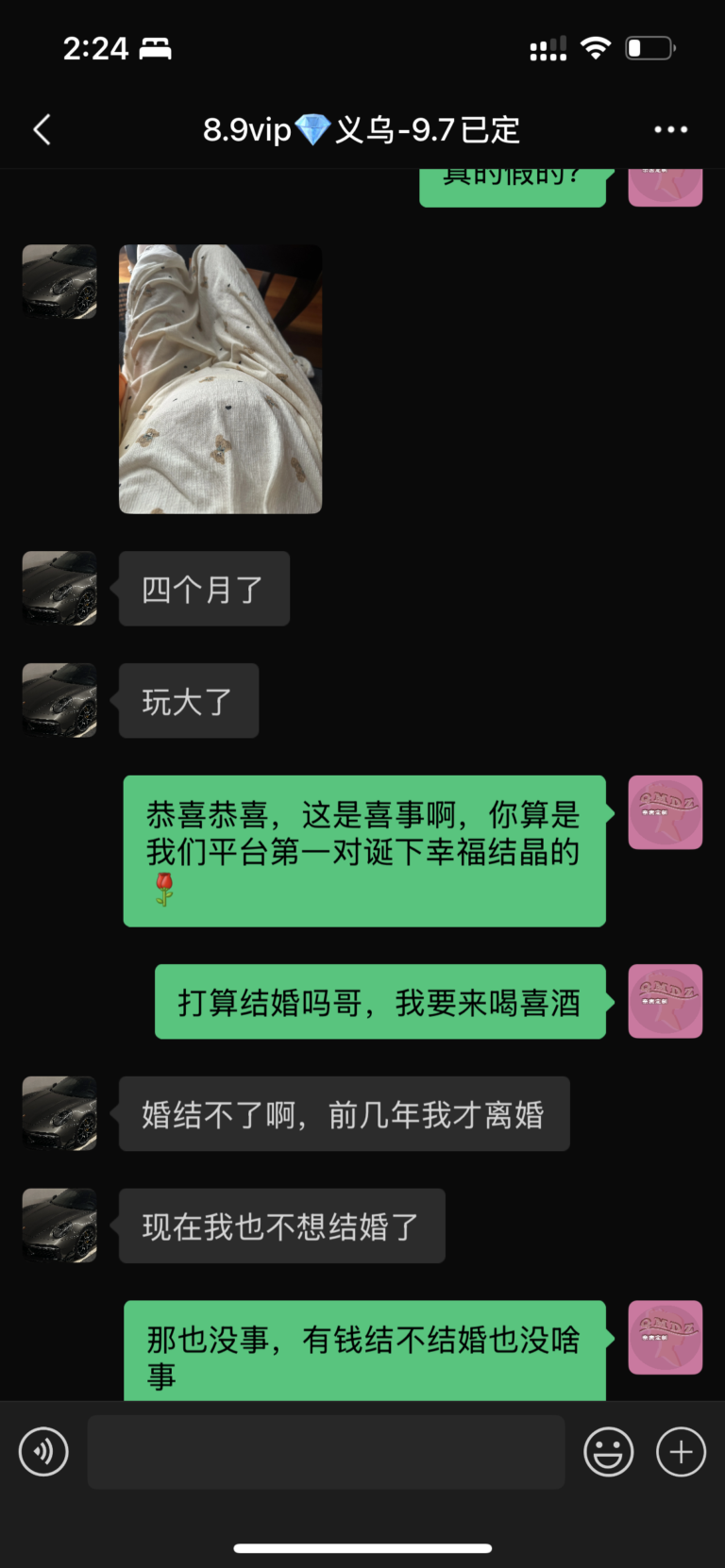725x1568 pixels.
Task: Tap the message text field
Action: [326, 1451]
